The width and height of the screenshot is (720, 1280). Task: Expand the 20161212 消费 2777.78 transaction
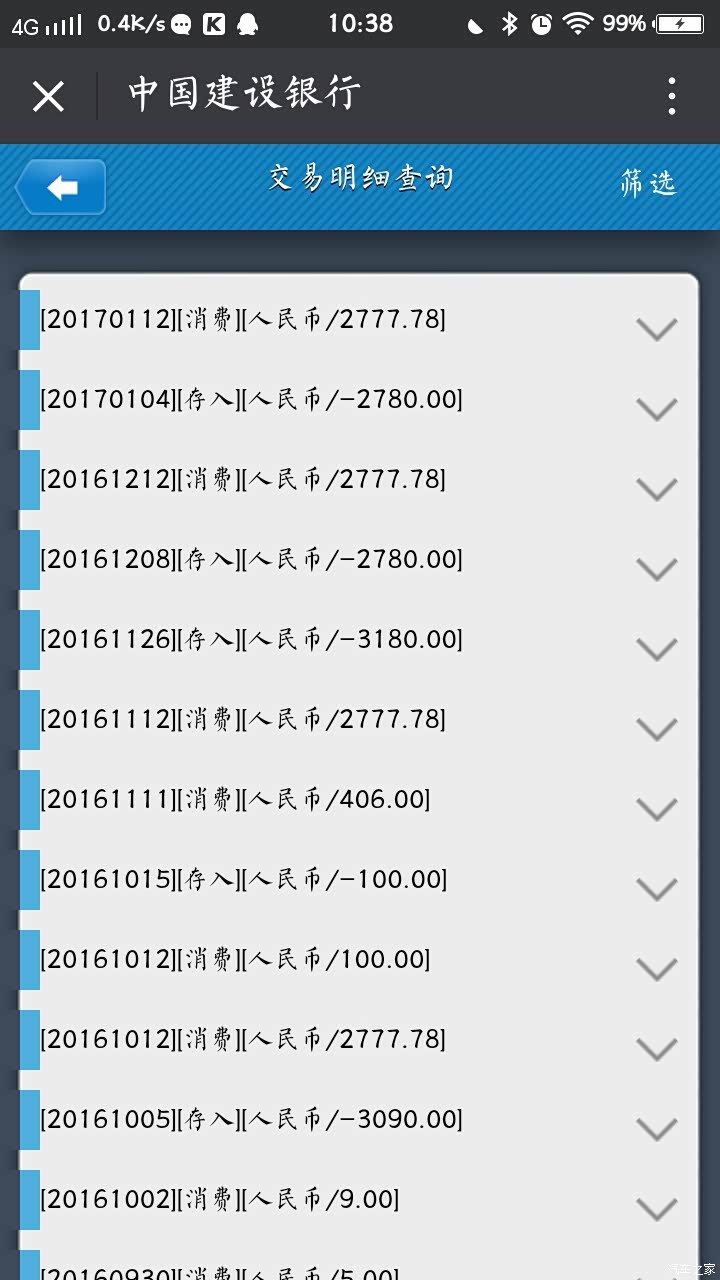(x=656, y=489)
